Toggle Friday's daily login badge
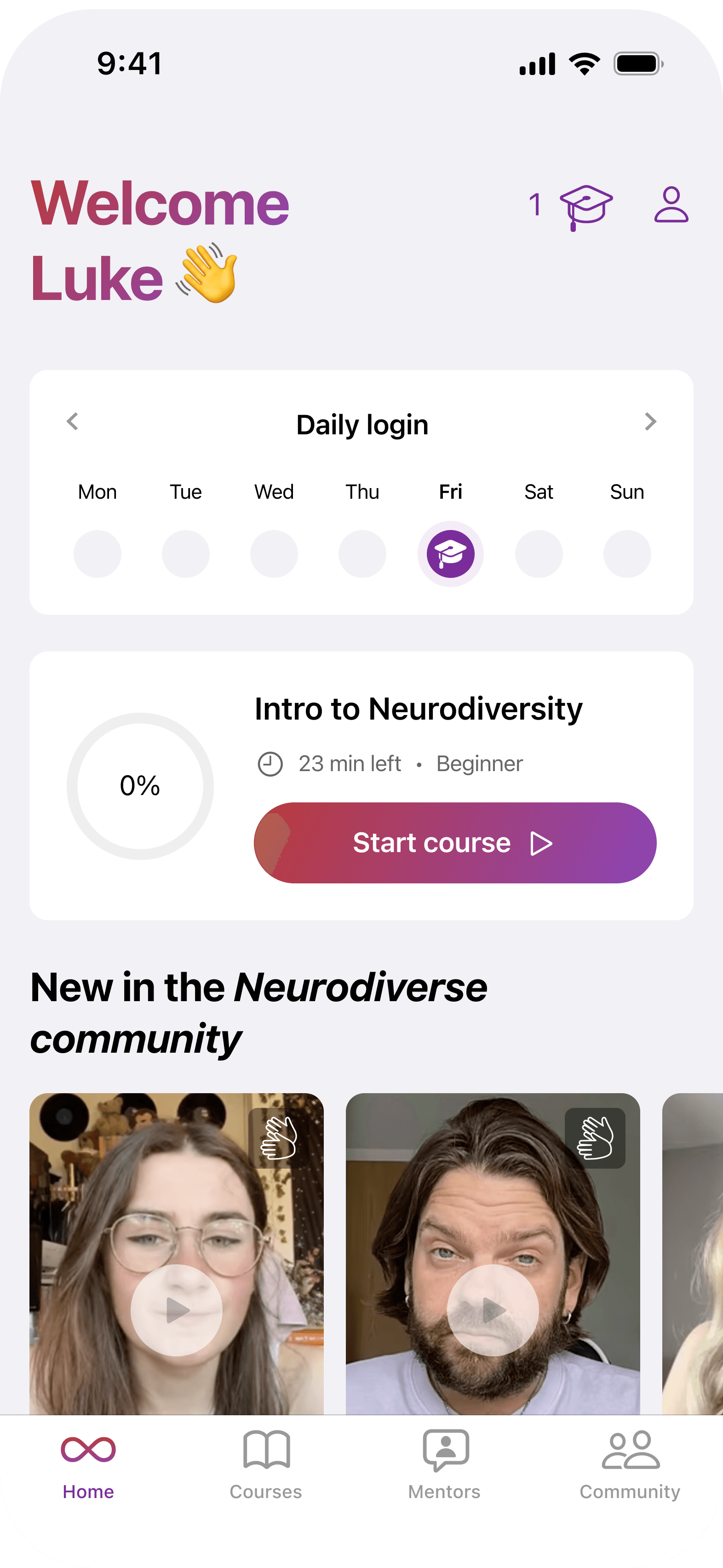Viewport: 723px width, 1568px height. pos(450,553)
